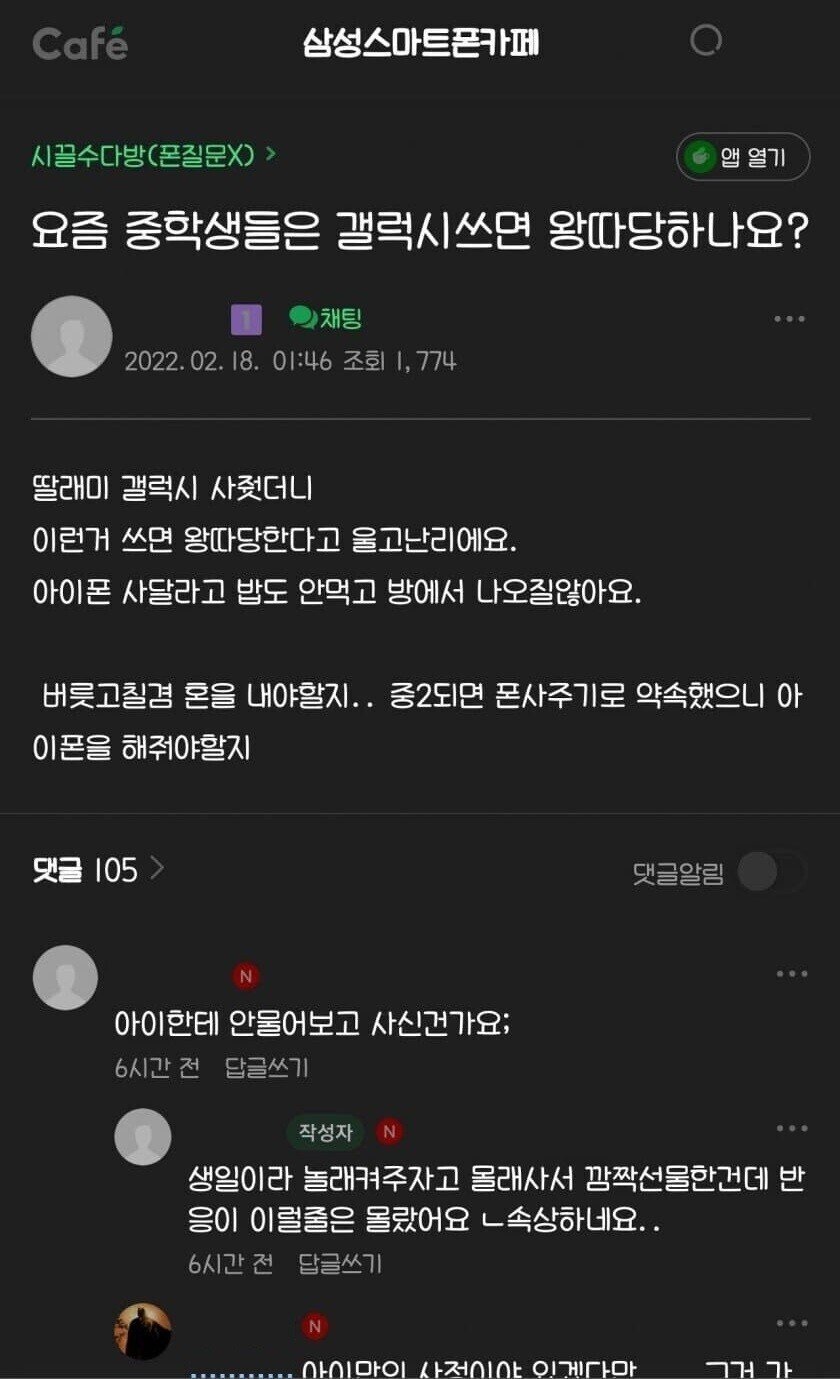Toggle the 댓글알림 switch

point(771,873)
